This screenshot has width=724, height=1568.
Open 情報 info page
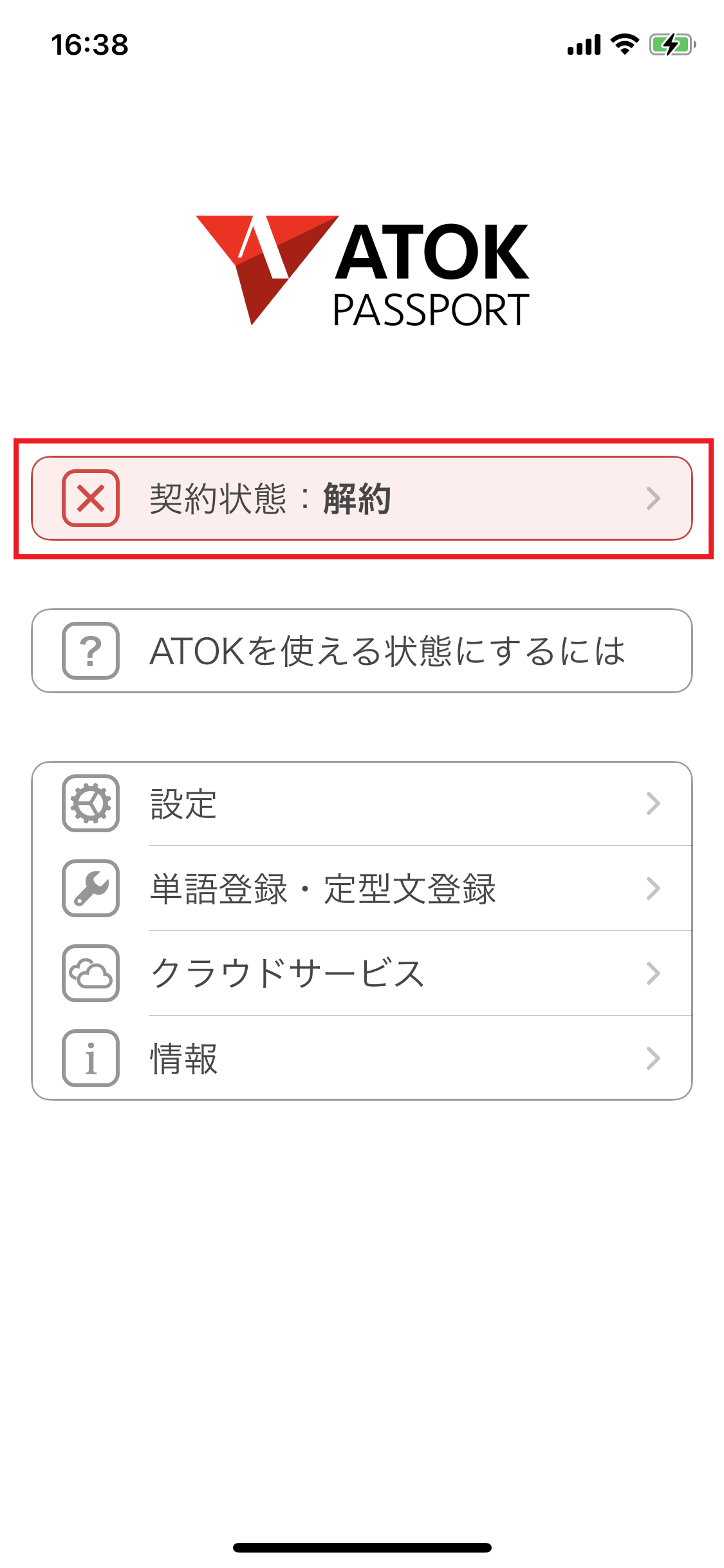click(362, 1058)
